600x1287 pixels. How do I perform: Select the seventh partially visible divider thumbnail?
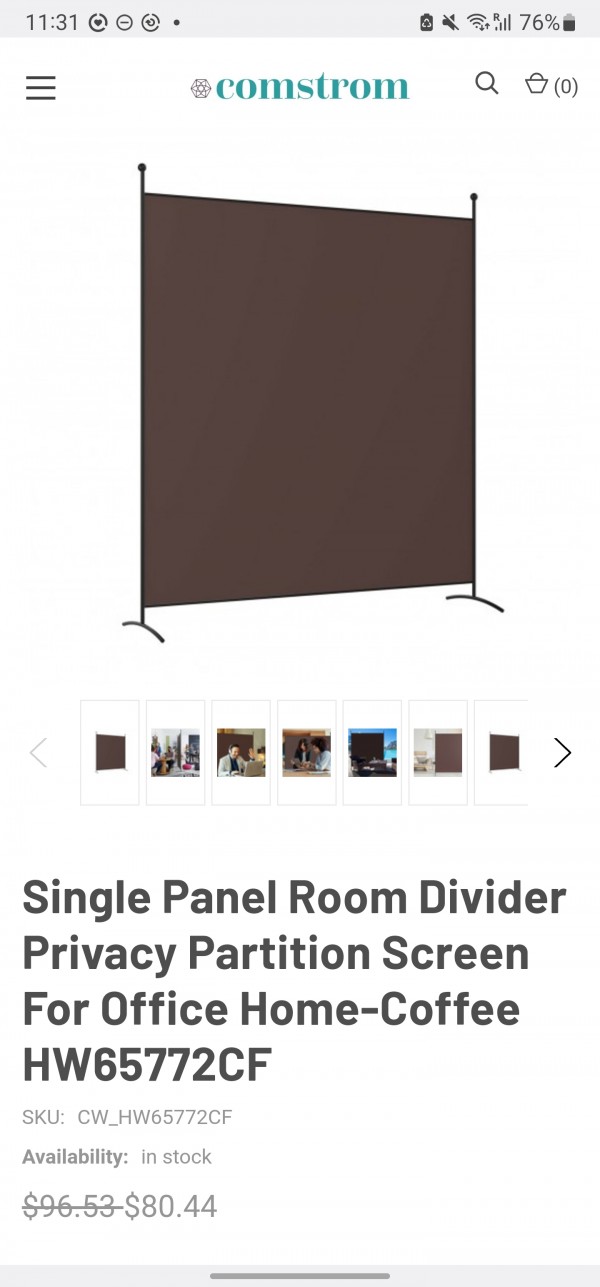pos(502,753)
